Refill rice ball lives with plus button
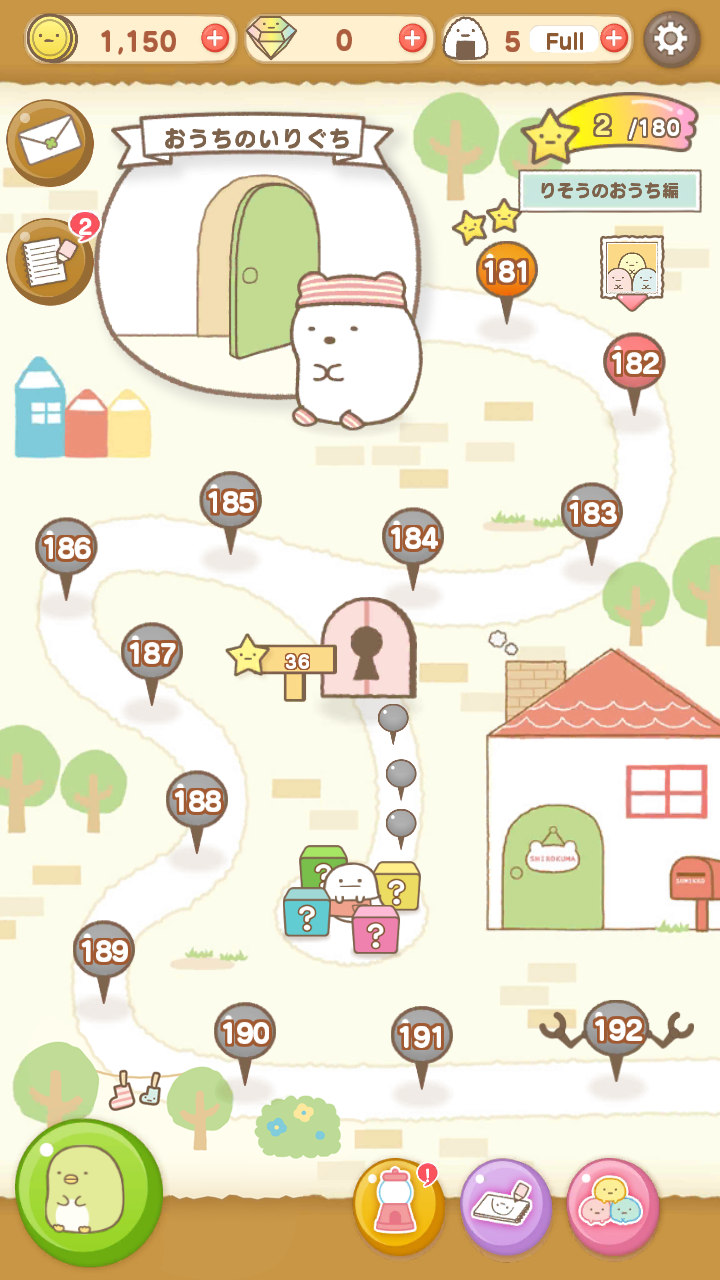Image resolution: width=720 pixels, height=1280 pixels. [614, 39]
